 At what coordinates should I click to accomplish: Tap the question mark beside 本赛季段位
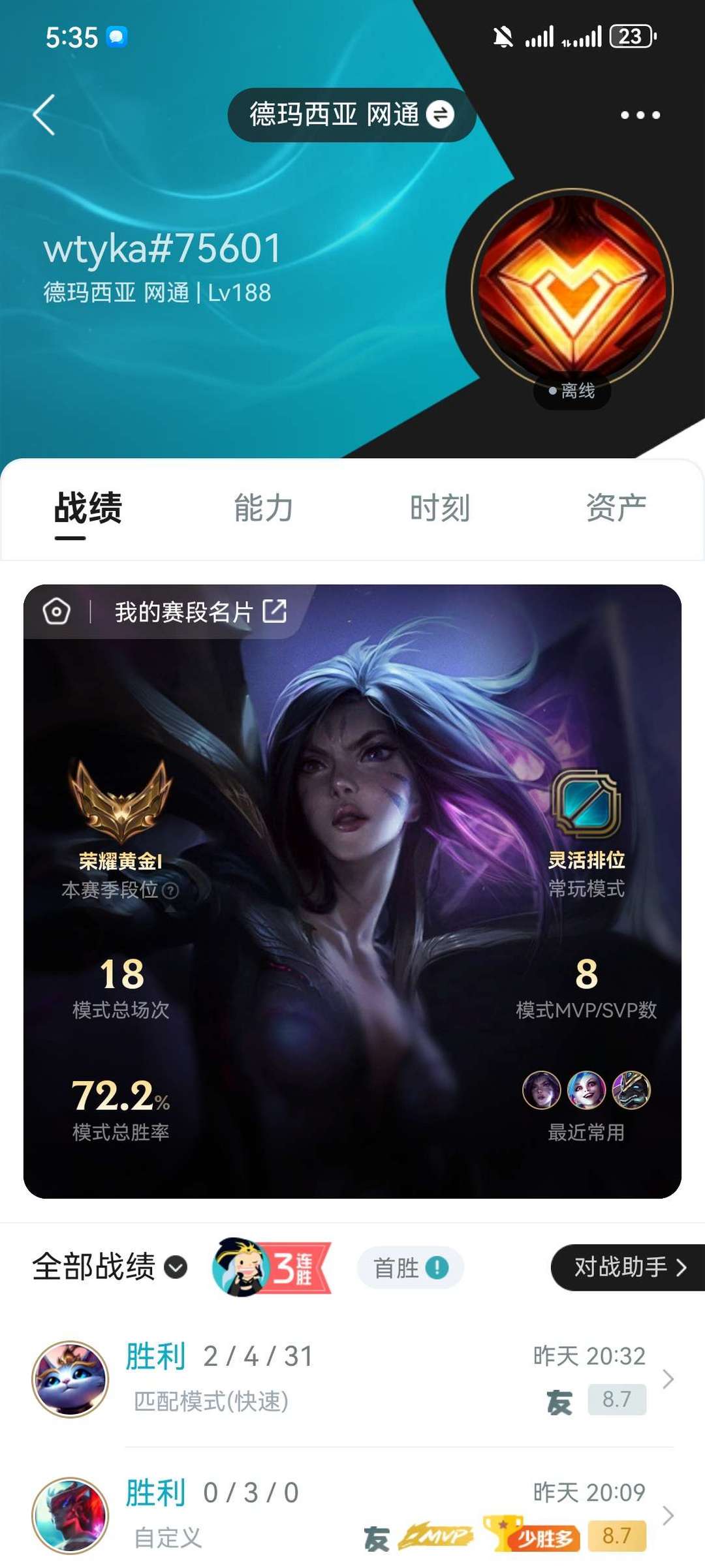point(170,891)
